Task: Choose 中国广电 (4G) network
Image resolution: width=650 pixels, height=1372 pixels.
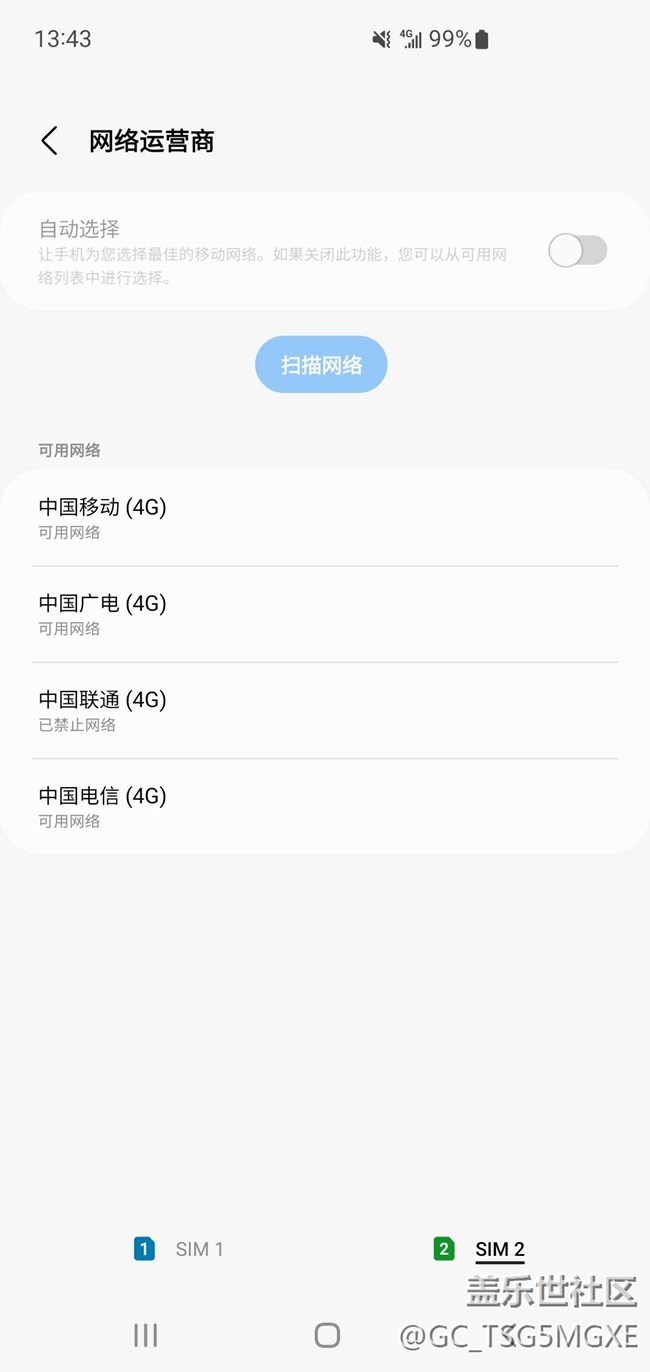Action: [324, 614]
